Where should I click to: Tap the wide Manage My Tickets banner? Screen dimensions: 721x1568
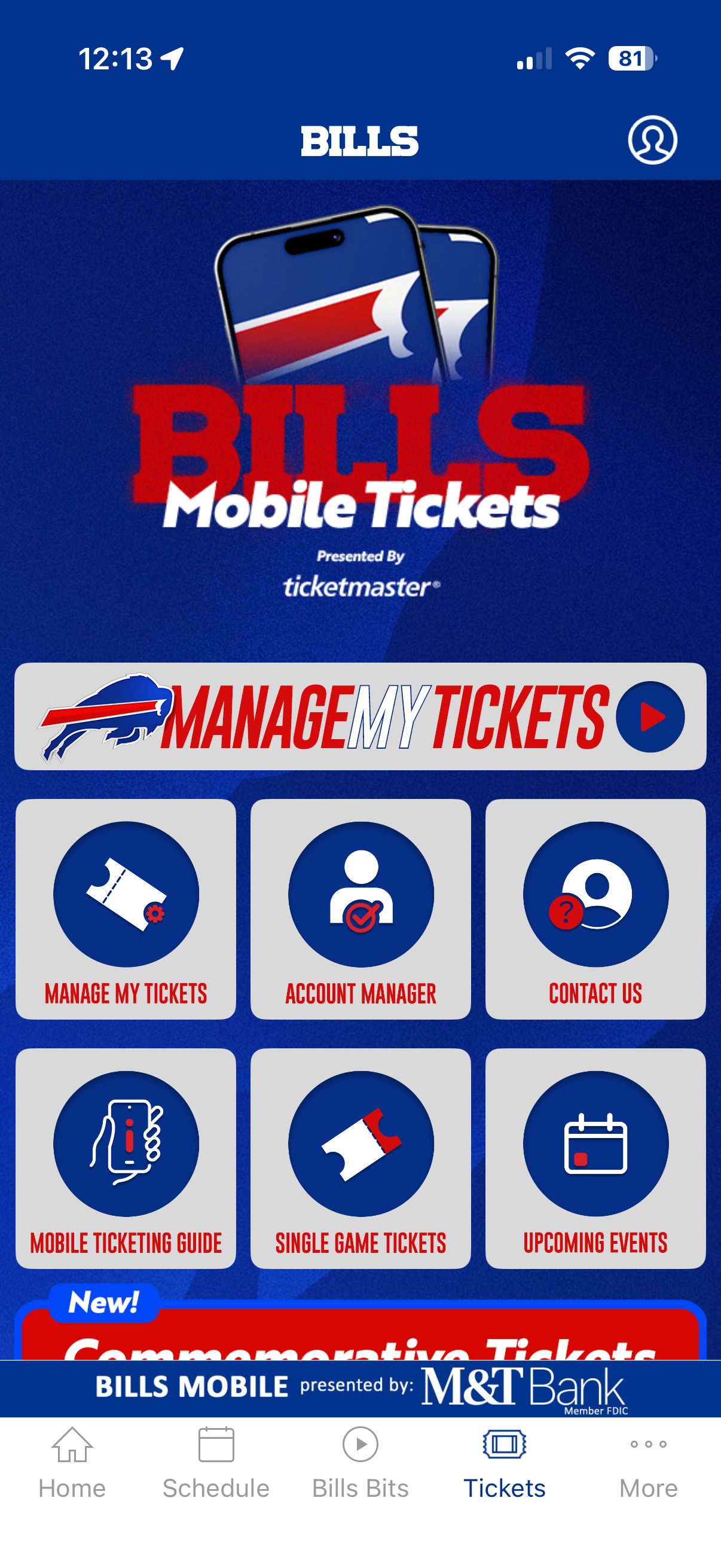pyautogui.click(x=360, y=716)
